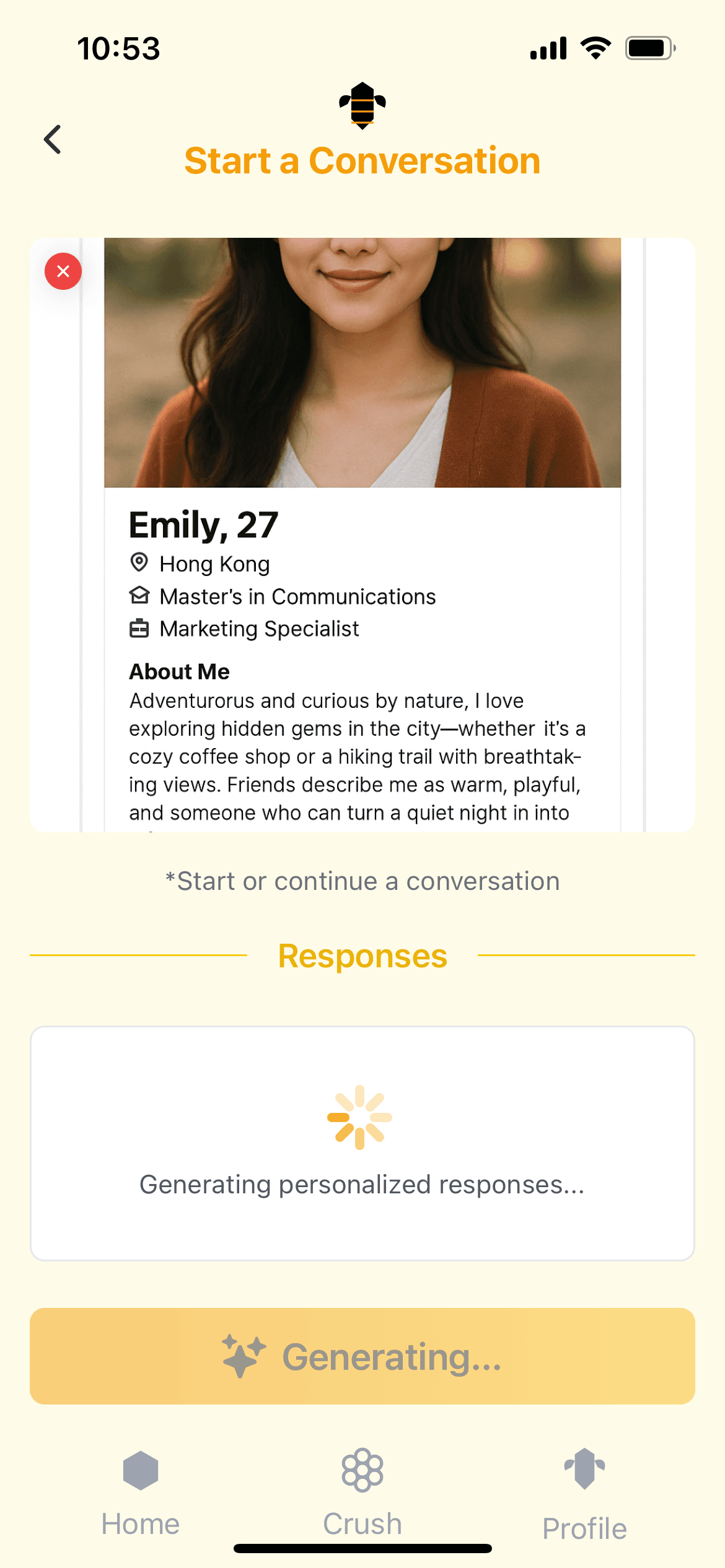
Task: Tap the Generating button
Action: coord(362,1356)
